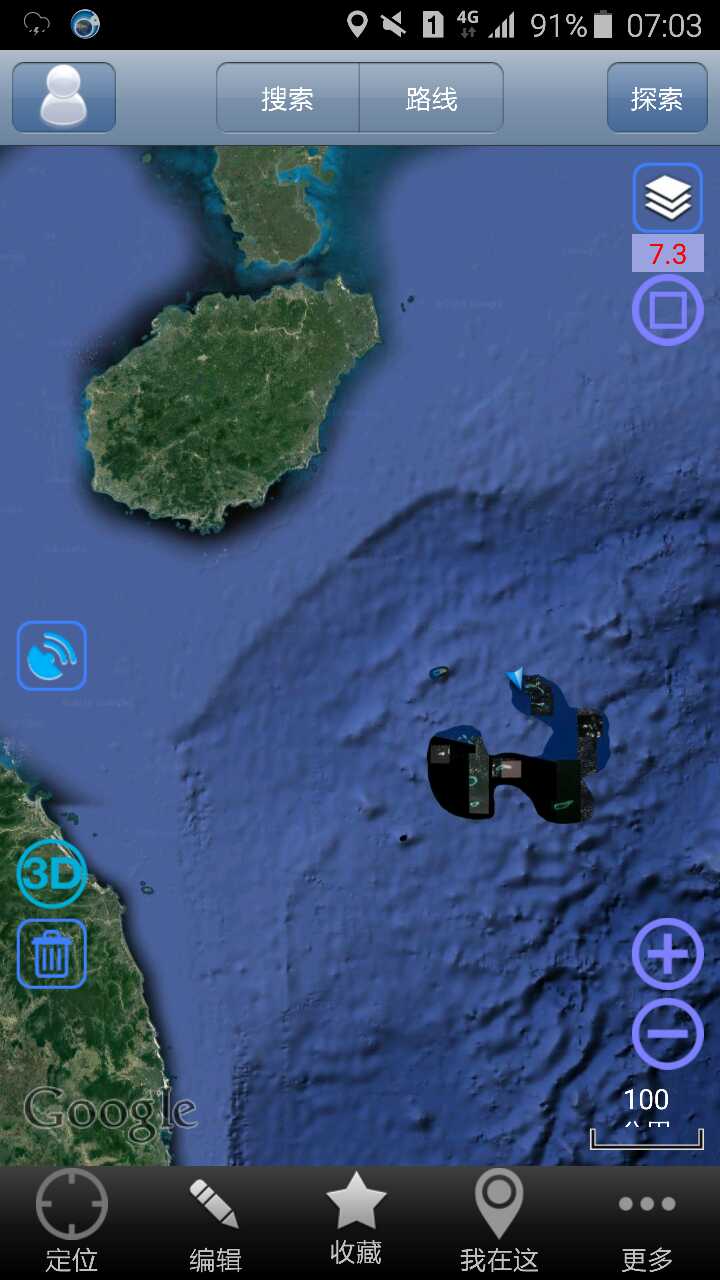Open the map layers selector
The image size is (720, 1280).
pos(667,198)
